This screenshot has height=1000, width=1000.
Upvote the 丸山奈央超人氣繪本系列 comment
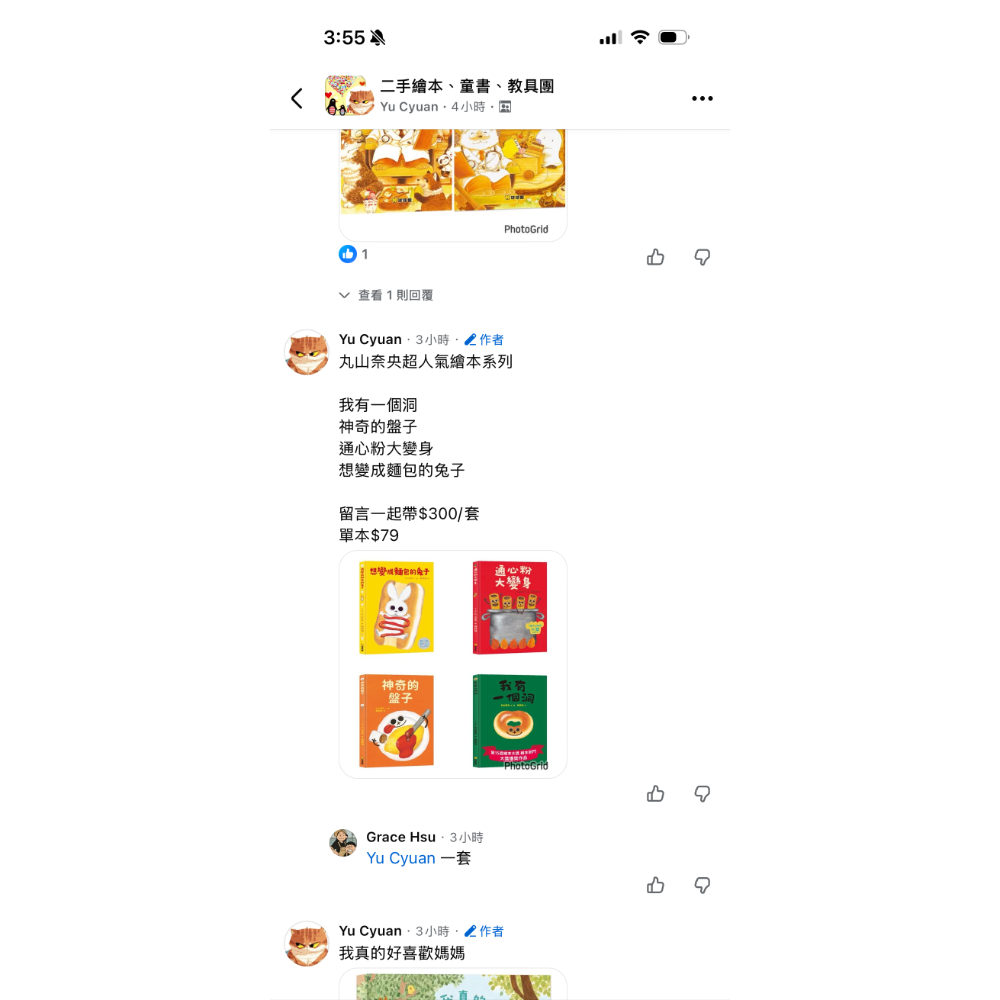[x=655, y=793]
